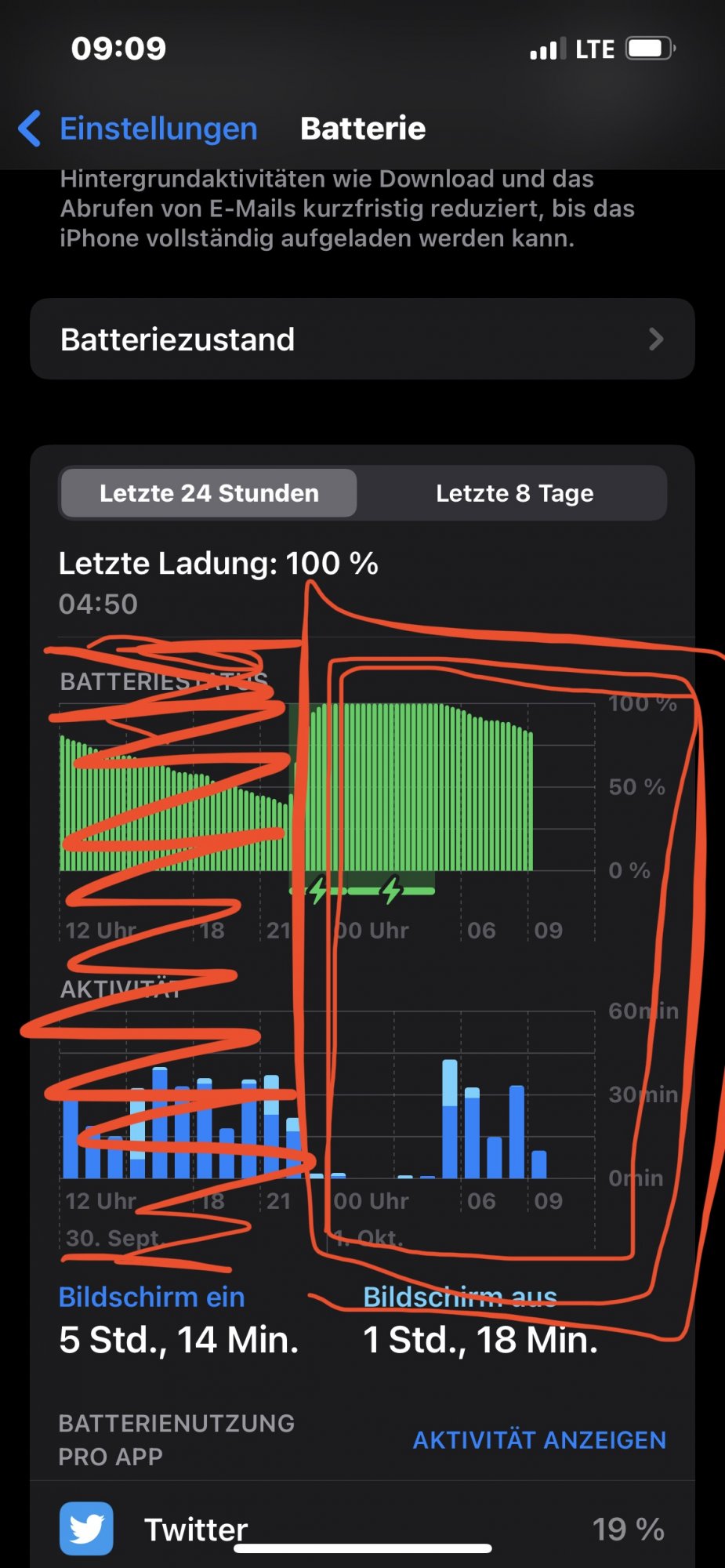Image resolution: width=725 pixels, height=1568 pixels.
Task: Switch to Letzte 8 Tage
Action: coord(514,493)
